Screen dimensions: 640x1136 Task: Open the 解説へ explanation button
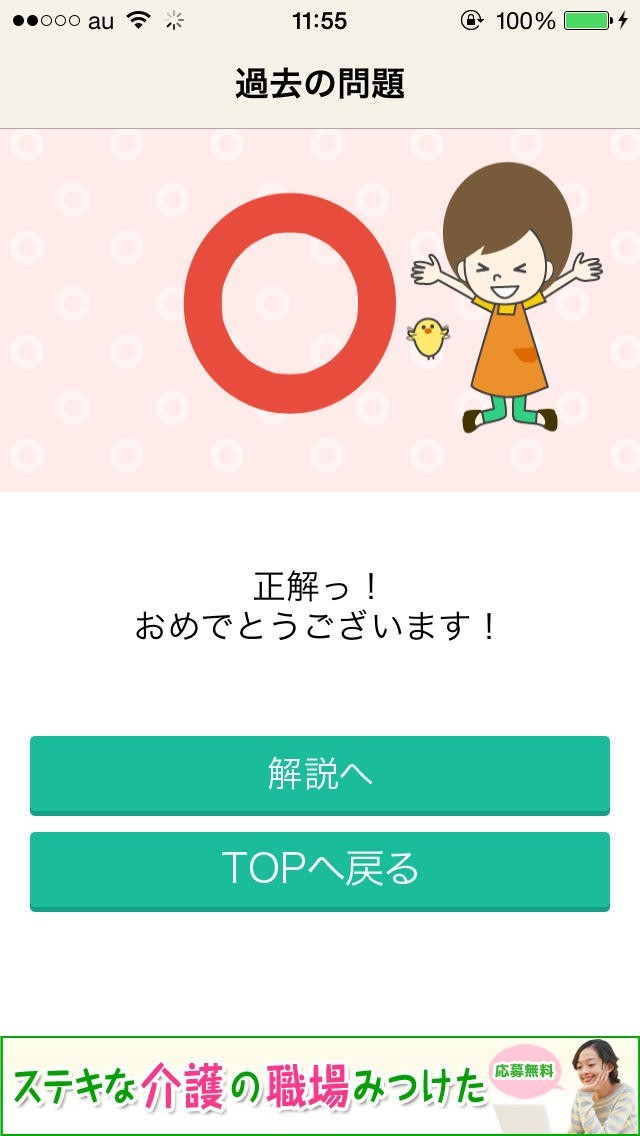320,775
